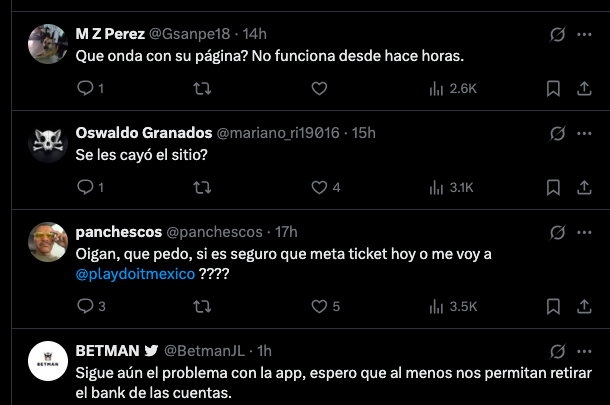Reply to panchescos's tweet
This screenshot has width=610, height=405.
(x=85, y=306)
